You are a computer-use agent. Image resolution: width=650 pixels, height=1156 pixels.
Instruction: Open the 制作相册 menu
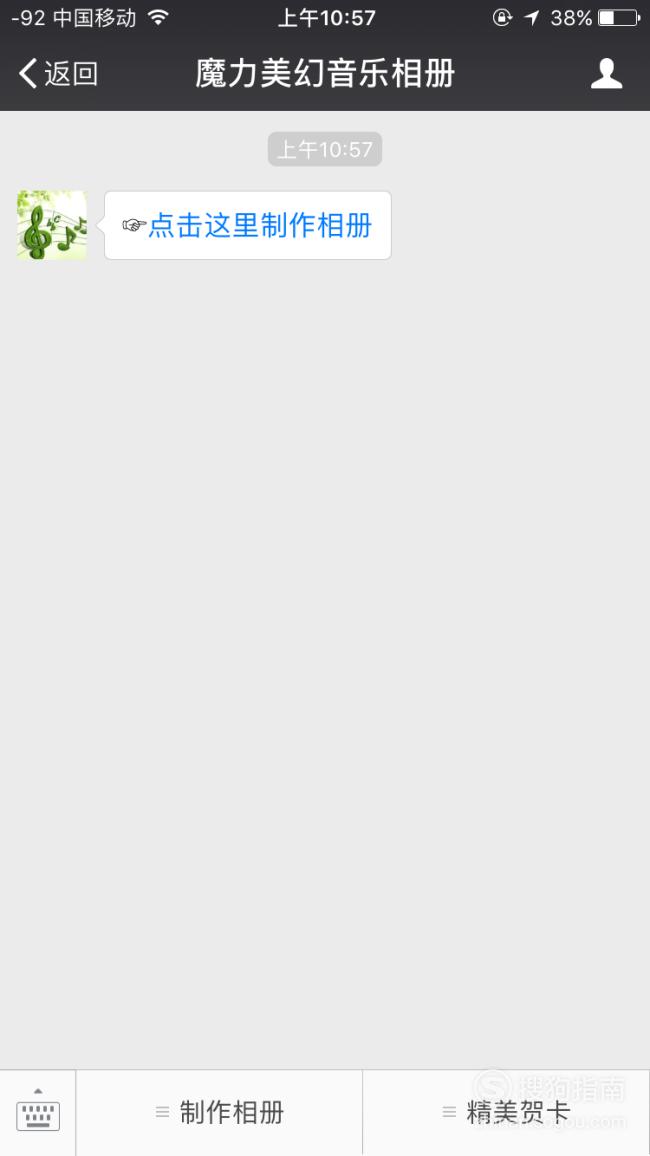tap(220, 1112)
